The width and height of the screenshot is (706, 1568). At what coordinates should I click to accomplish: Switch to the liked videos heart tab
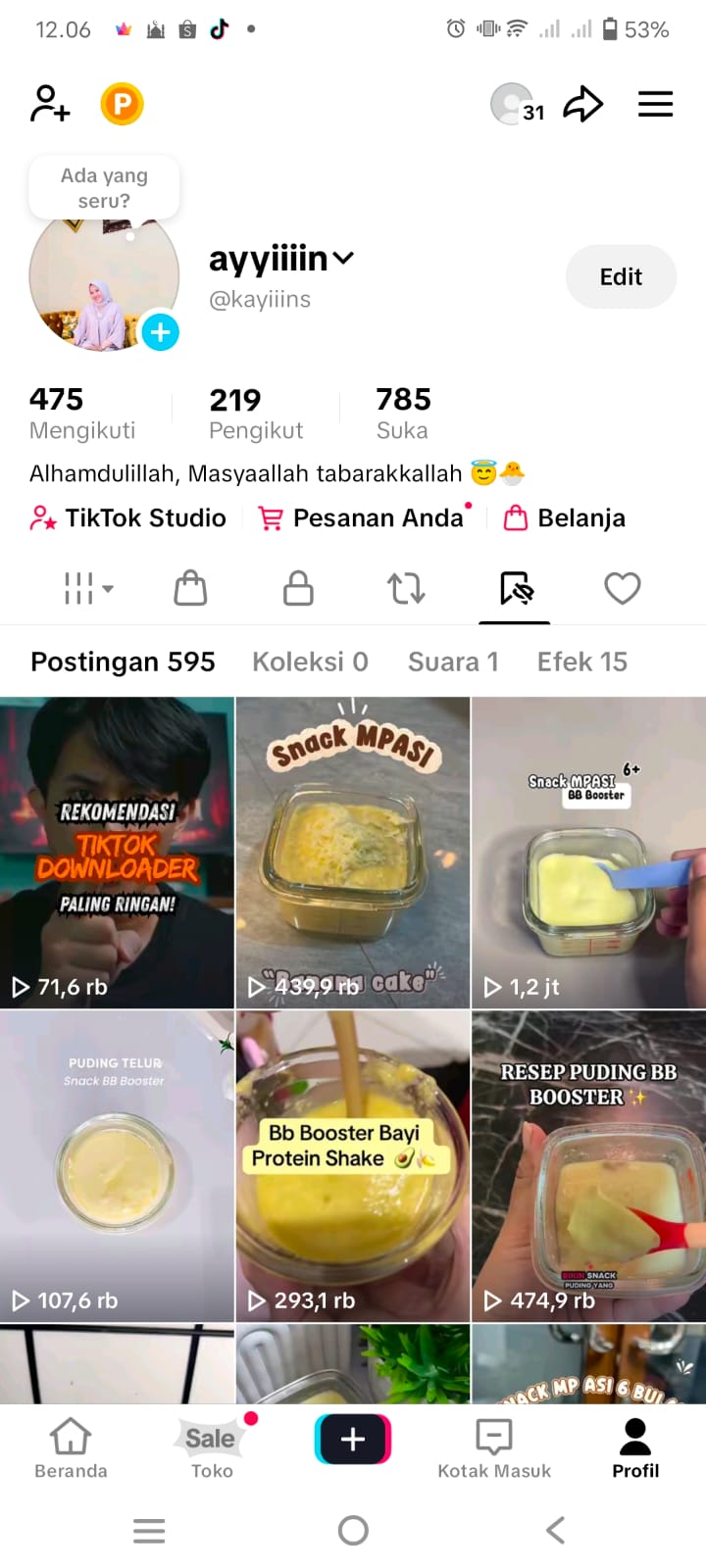point(622,589)
